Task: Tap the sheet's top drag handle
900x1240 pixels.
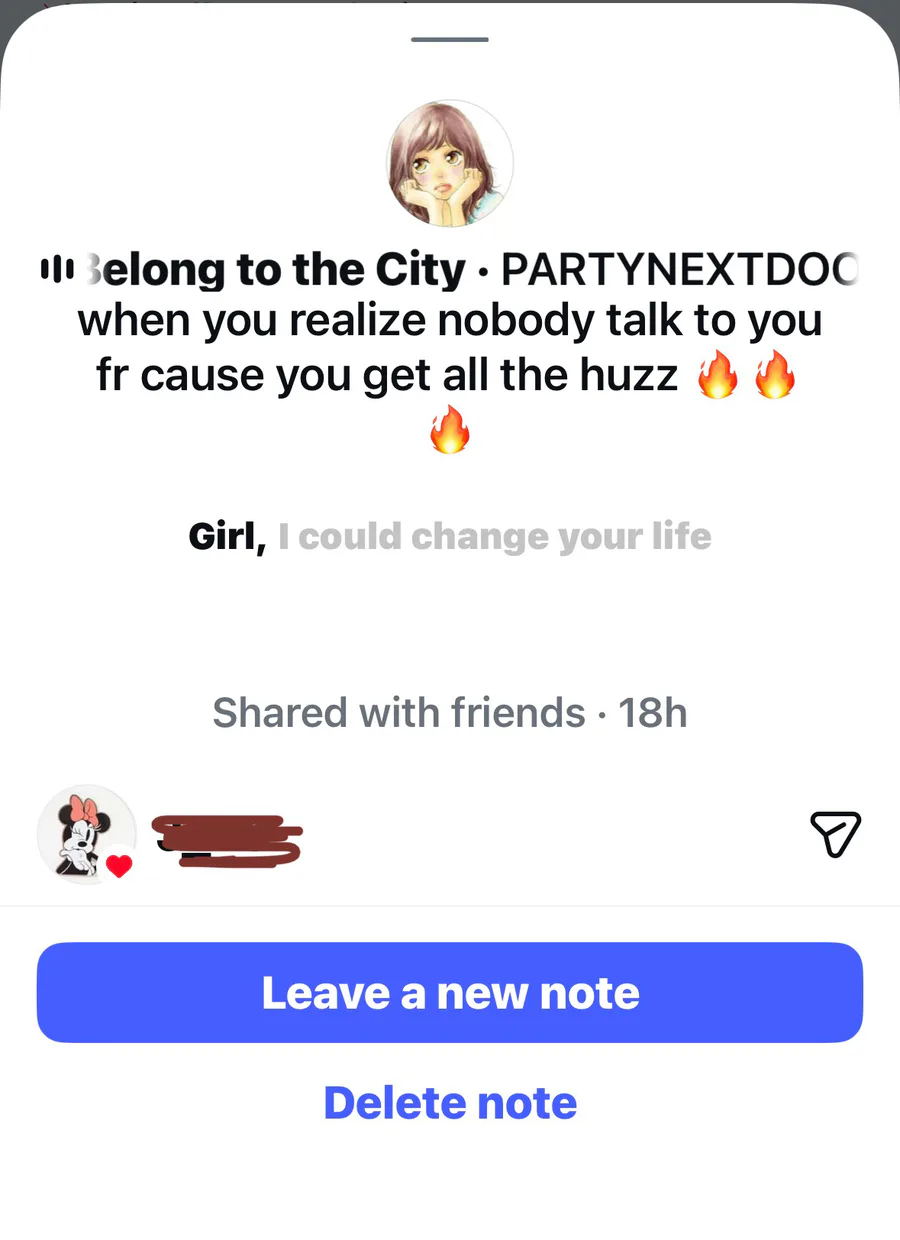Action: (x=450, y=40)
